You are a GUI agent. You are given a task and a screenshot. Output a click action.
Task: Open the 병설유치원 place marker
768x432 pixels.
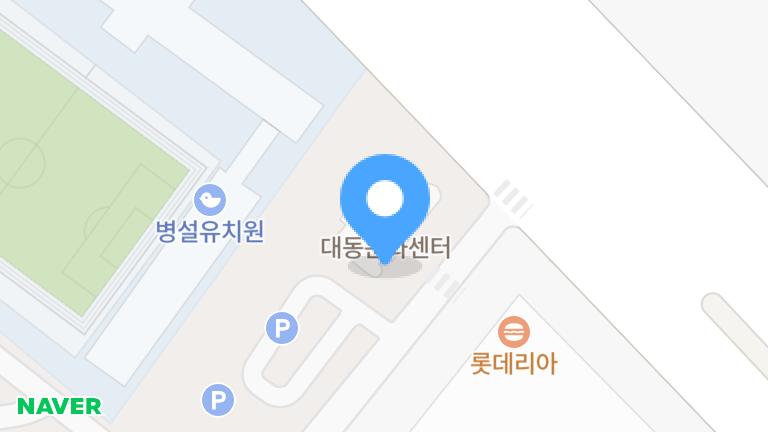coord(210,200)
